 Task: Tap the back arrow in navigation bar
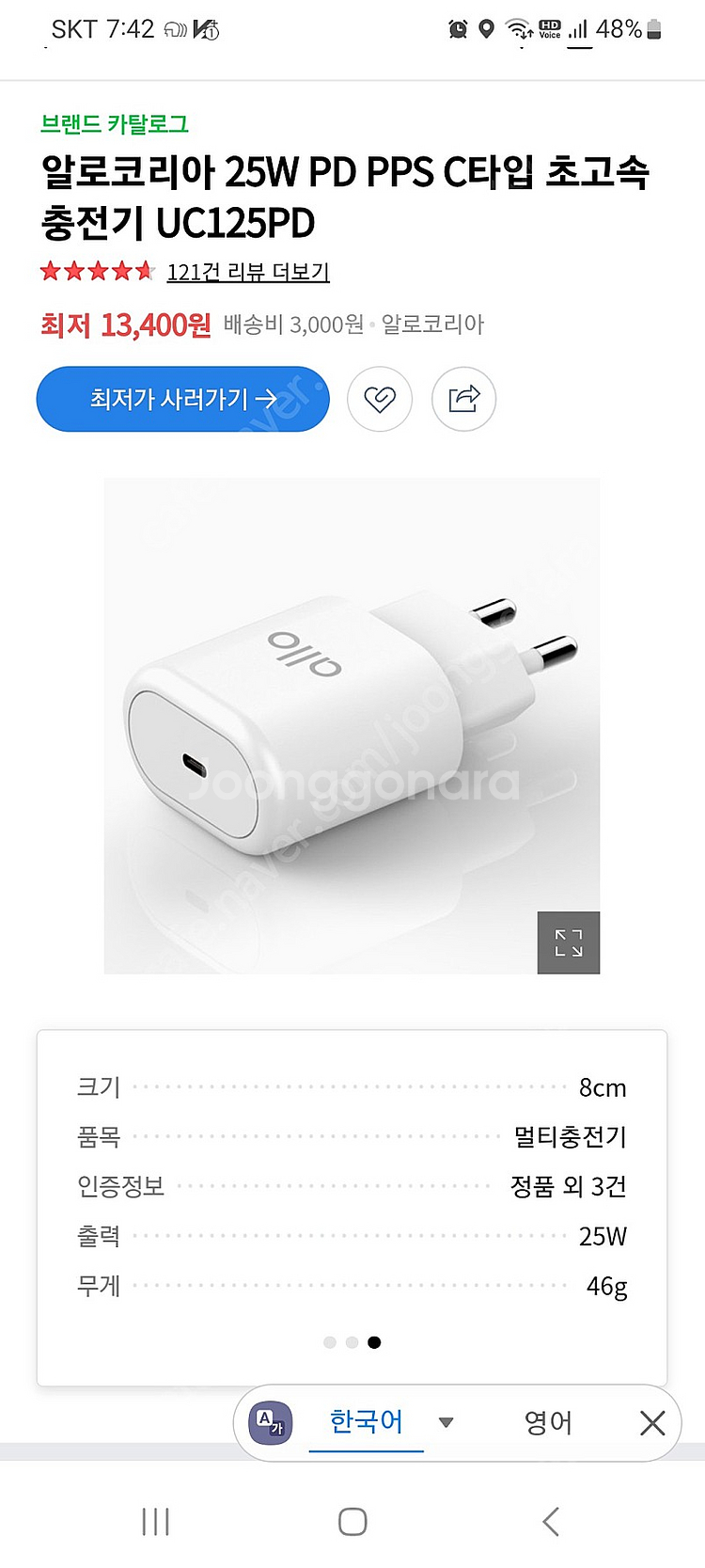549,1520
